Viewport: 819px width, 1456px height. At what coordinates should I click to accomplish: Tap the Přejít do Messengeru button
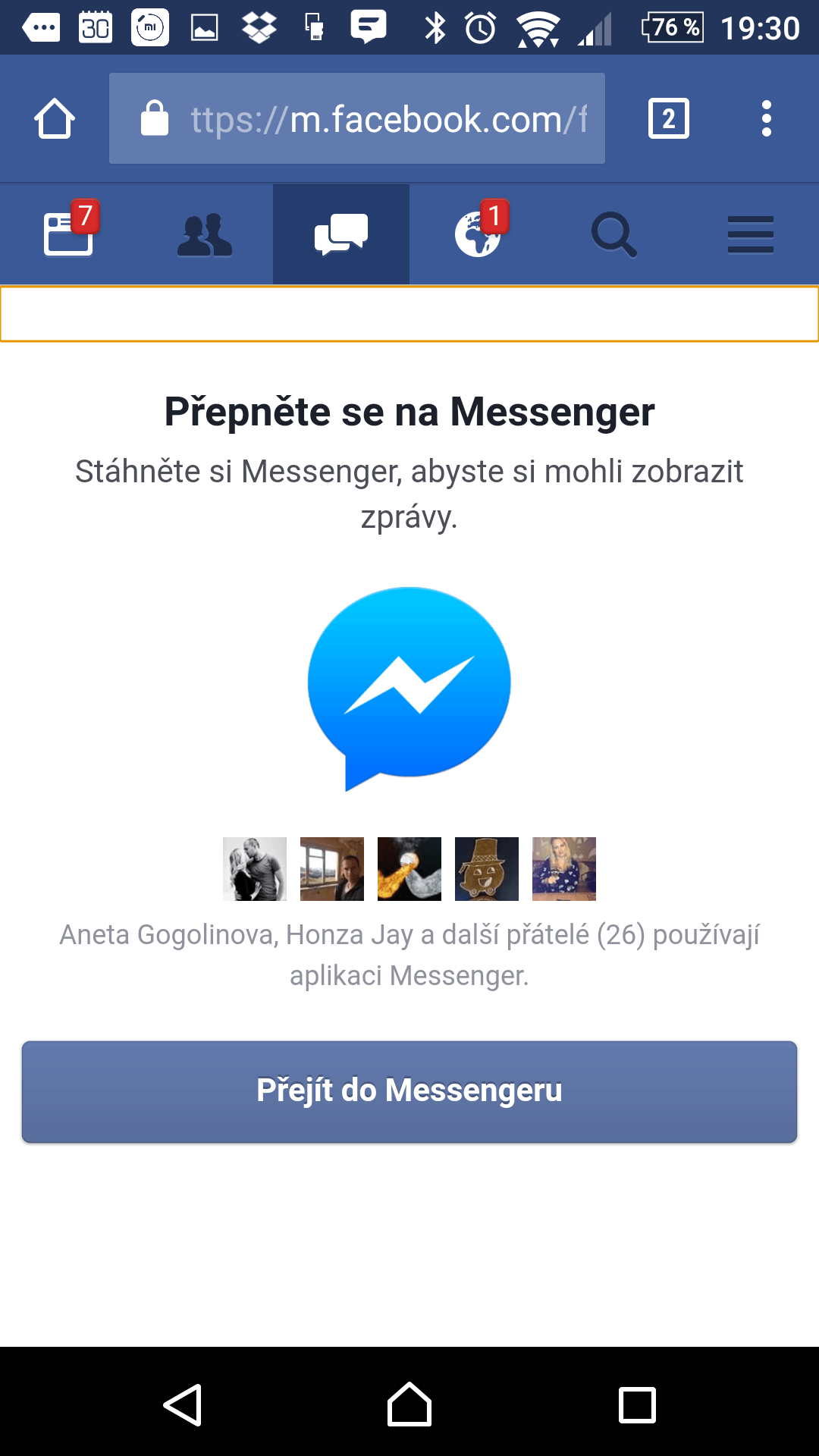(x=409, y=1092)
